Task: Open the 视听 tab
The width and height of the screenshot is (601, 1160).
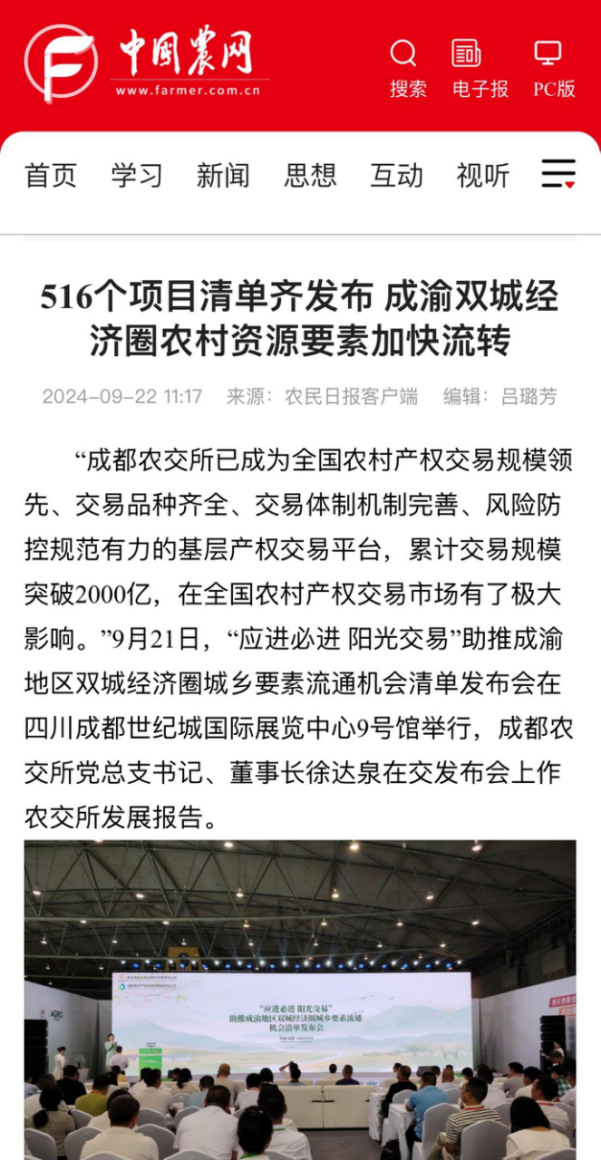Action: (483, 176)
